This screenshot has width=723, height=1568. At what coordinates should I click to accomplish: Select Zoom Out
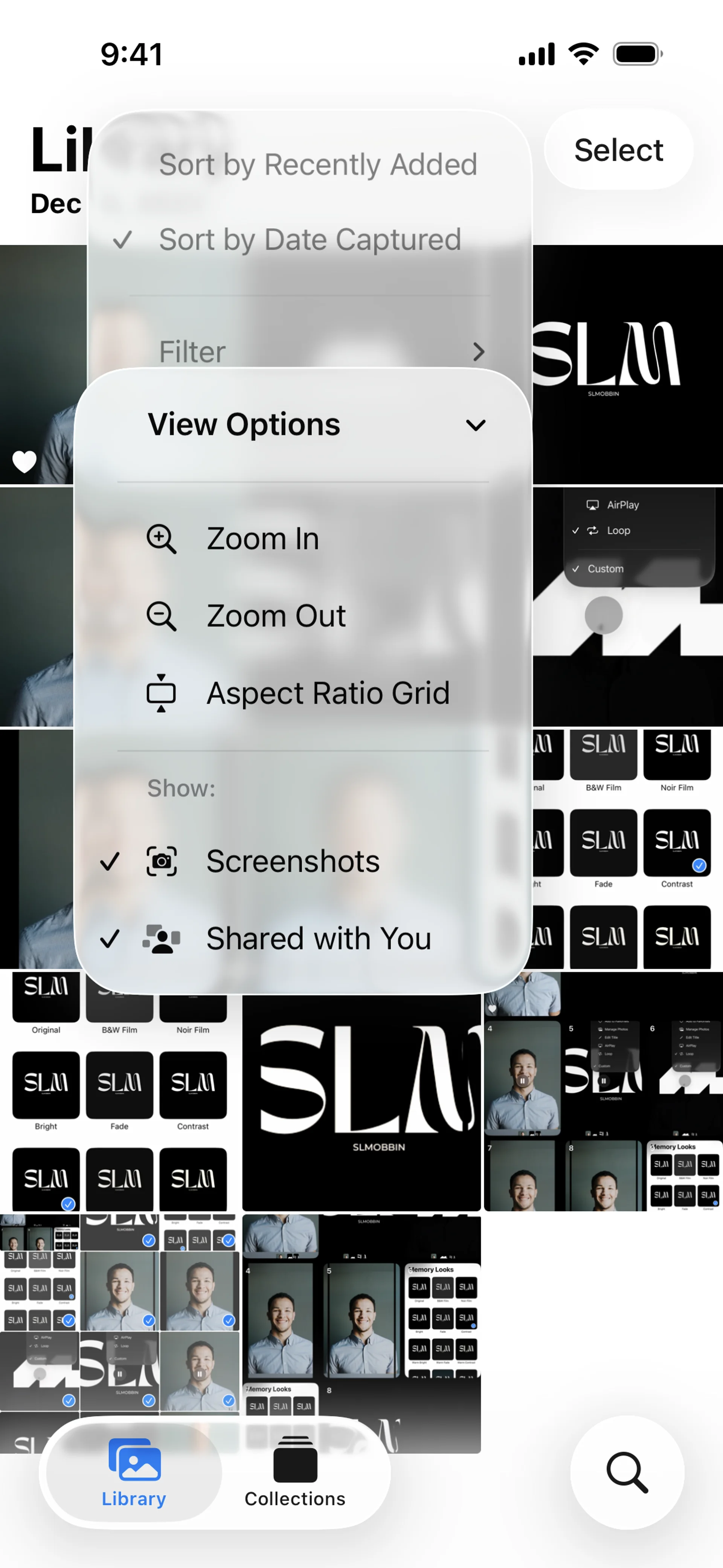point(275,615)
